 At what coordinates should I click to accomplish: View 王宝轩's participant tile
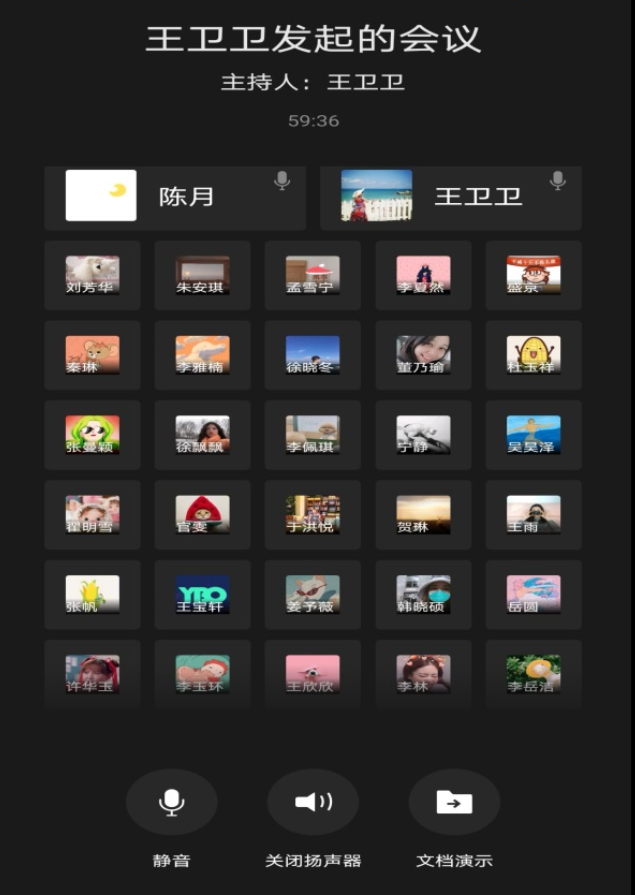pyautogui.click(x=202, y=594)
